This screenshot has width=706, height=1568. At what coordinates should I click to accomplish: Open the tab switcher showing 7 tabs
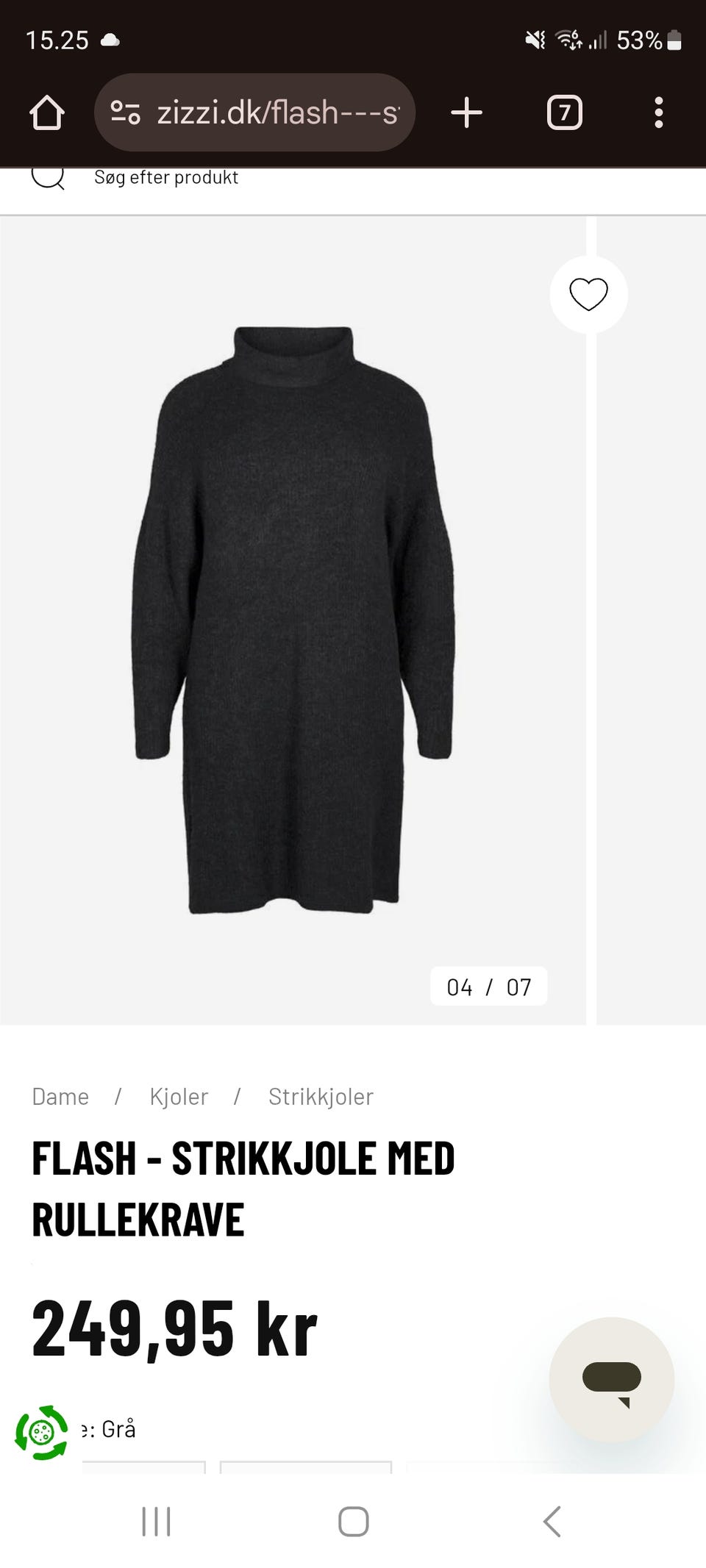coord(566,112)
